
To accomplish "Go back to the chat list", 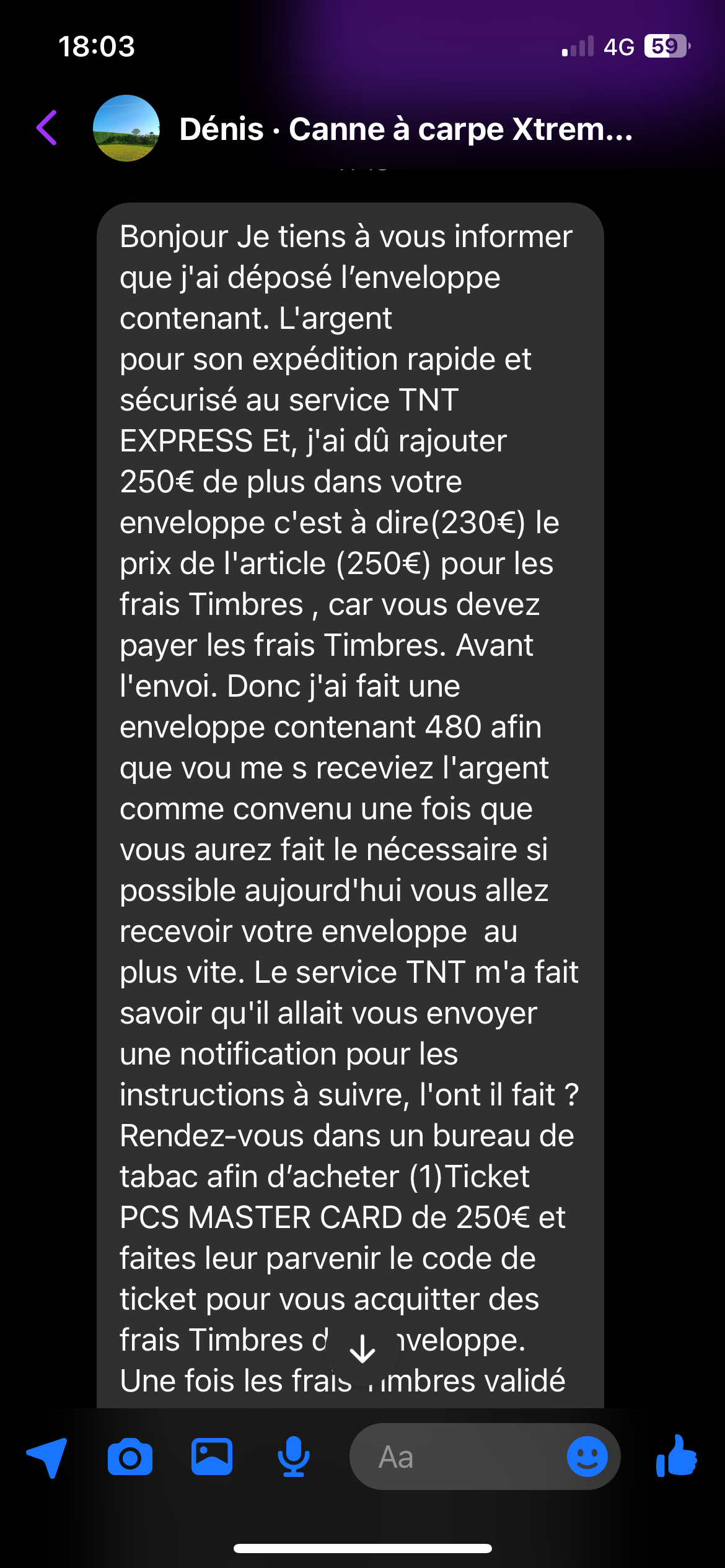I will pos(47,128).
